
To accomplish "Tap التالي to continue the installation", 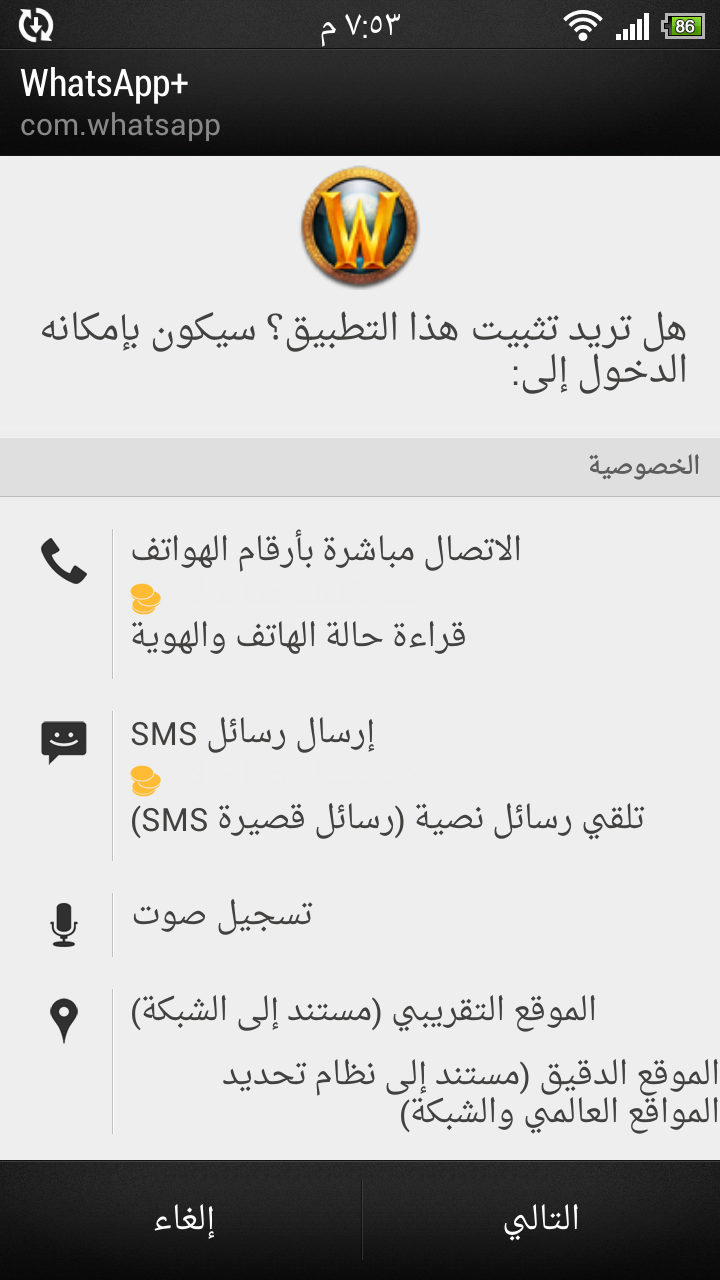I will point(541,1220).
